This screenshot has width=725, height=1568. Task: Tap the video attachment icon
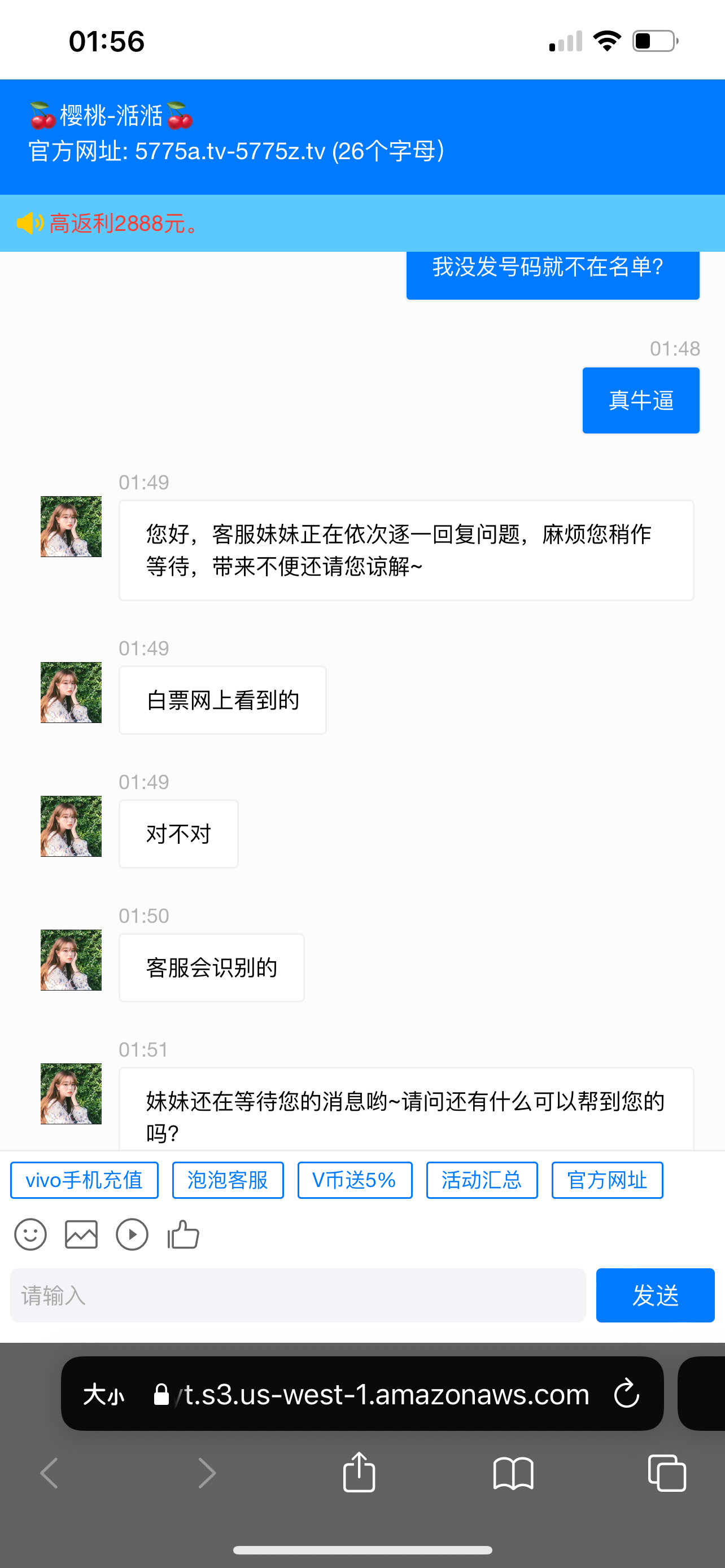132,1235
